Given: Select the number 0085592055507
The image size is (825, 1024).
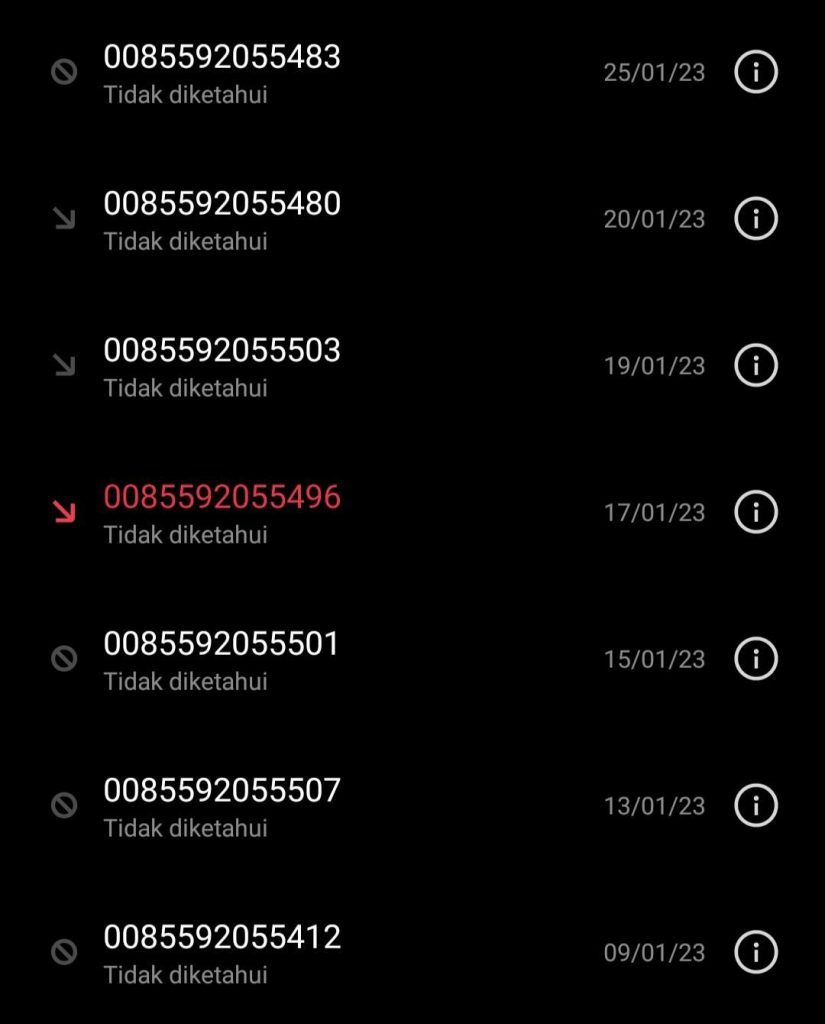Looking at the screenshot, I should [x=223, y=789].
